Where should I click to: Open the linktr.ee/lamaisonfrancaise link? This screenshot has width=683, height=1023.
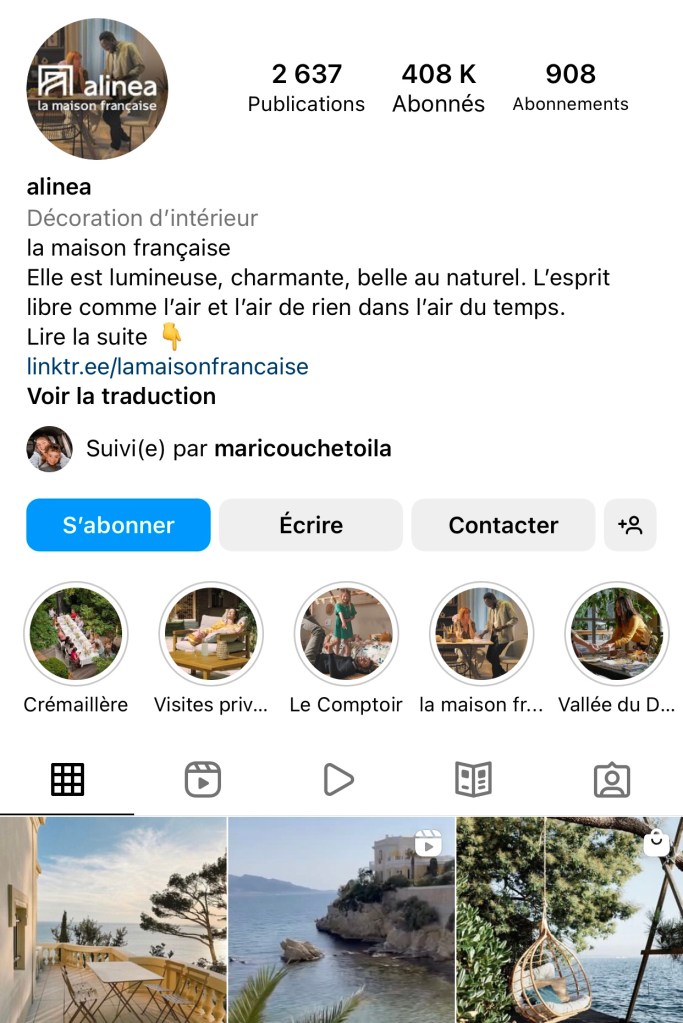(167, 366)
